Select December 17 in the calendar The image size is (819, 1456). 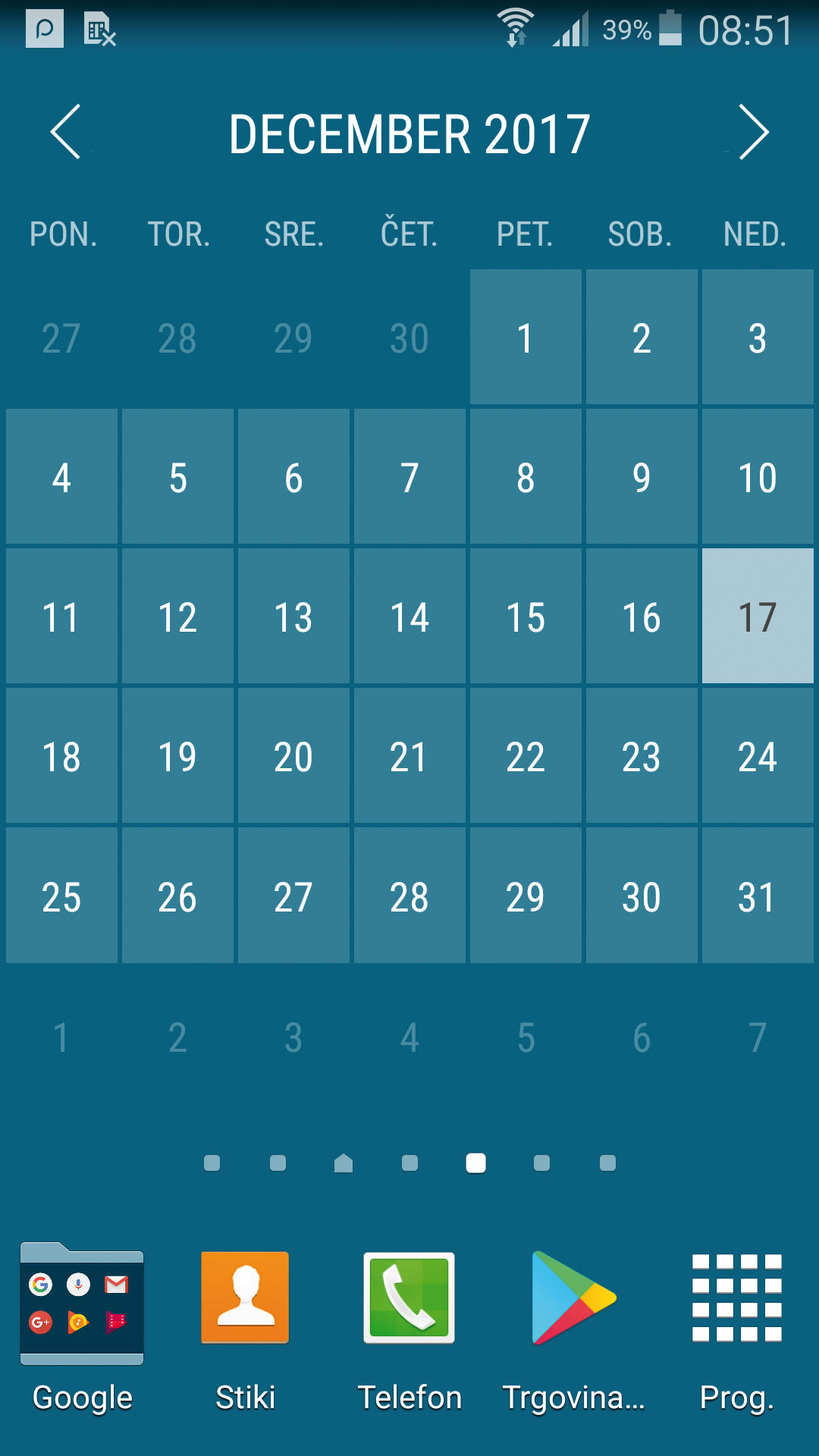click(758, 616)
